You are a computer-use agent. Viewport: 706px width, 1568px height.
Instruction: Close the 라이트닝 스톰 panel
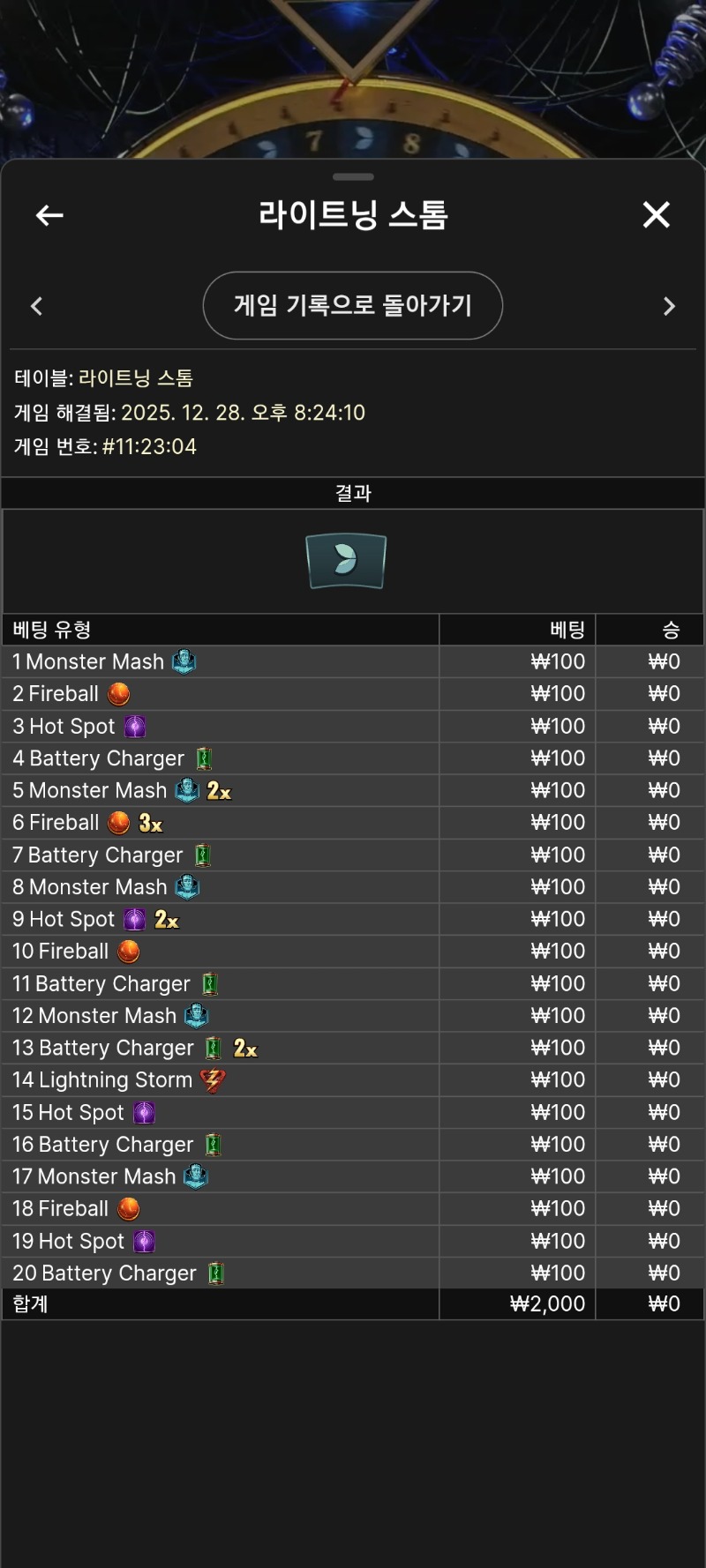coord(656,214)
